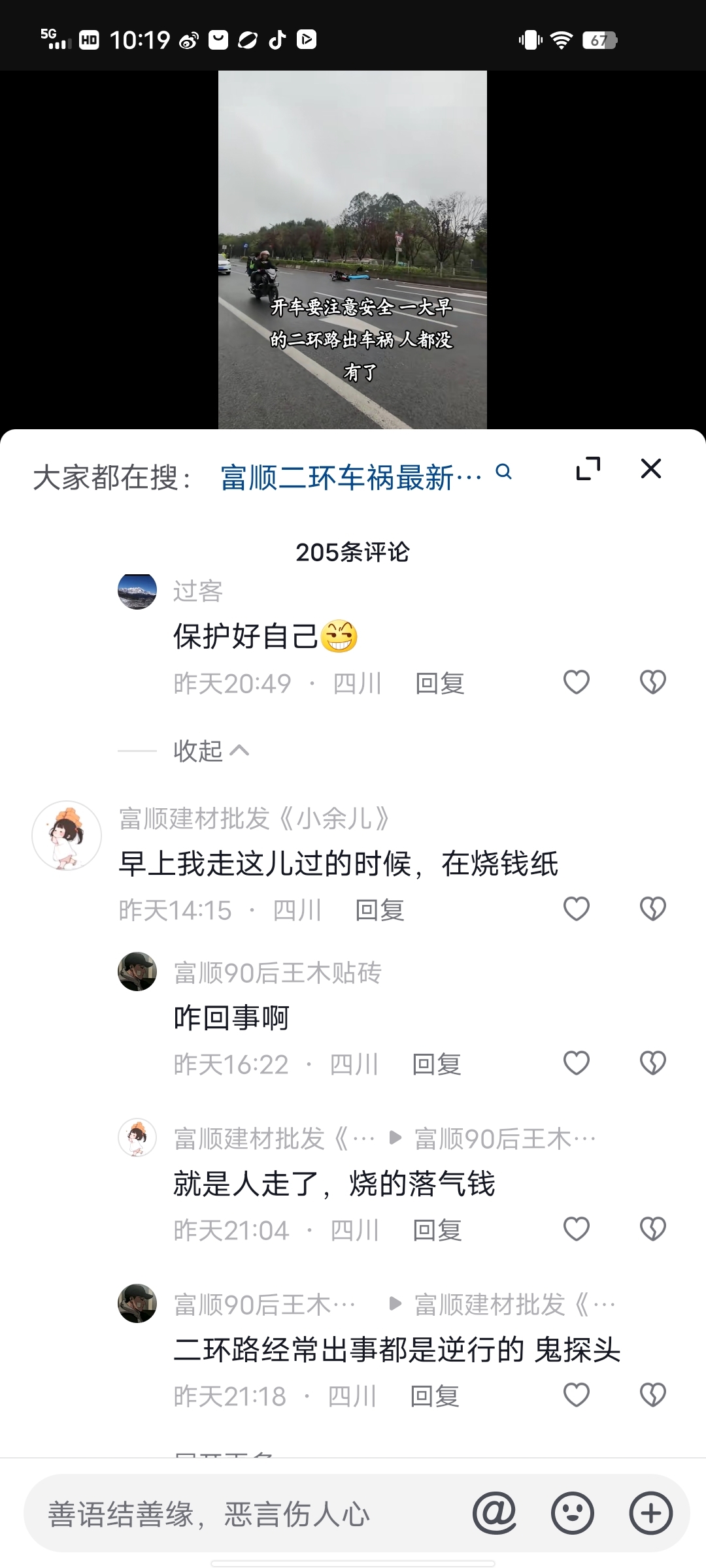Reply to 过客's comment from 昨天20:49
The image size is (706, 1568).
tap(440, 683)
